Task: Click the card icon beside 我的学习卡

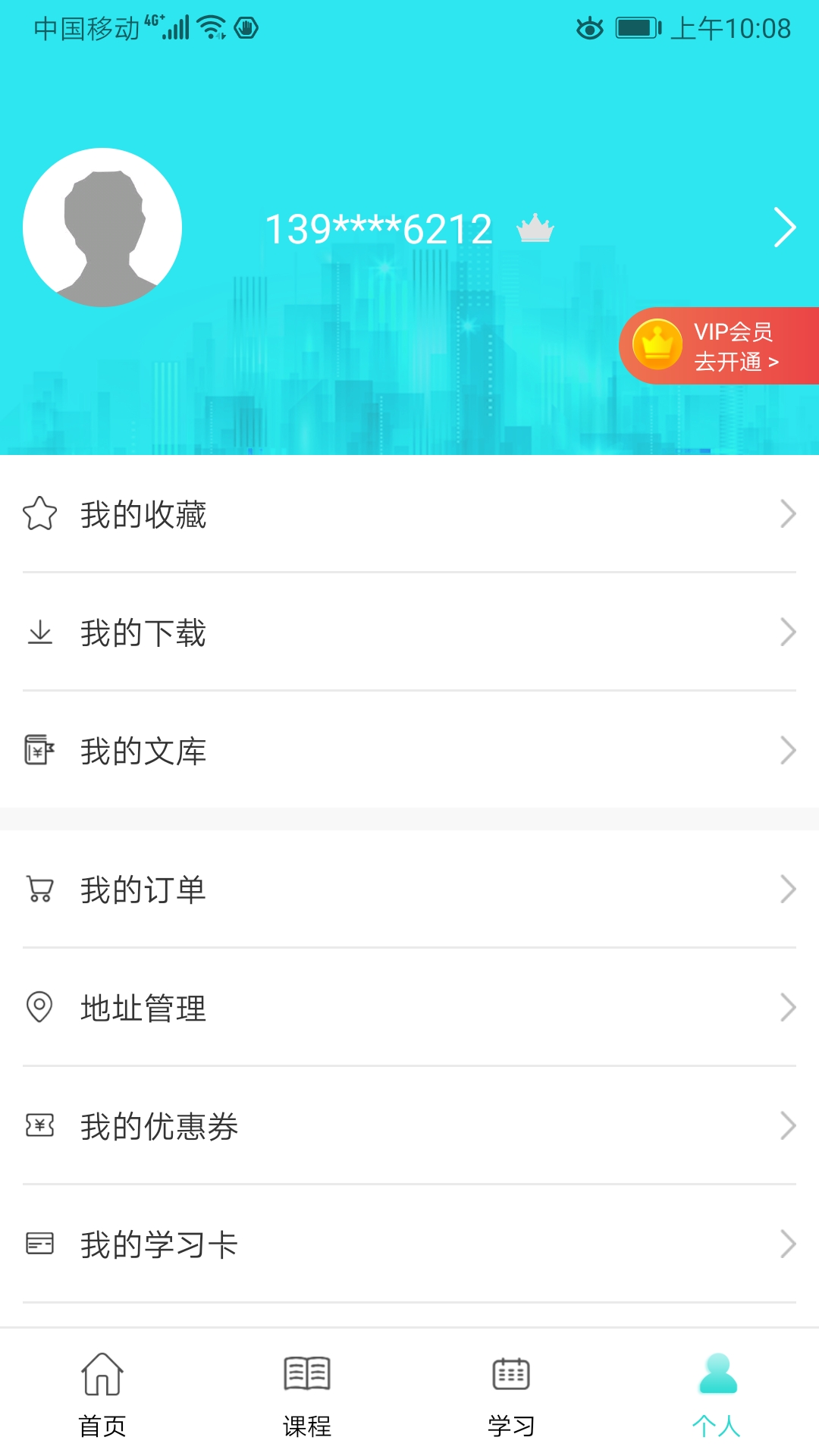Action: point(39,1244)
